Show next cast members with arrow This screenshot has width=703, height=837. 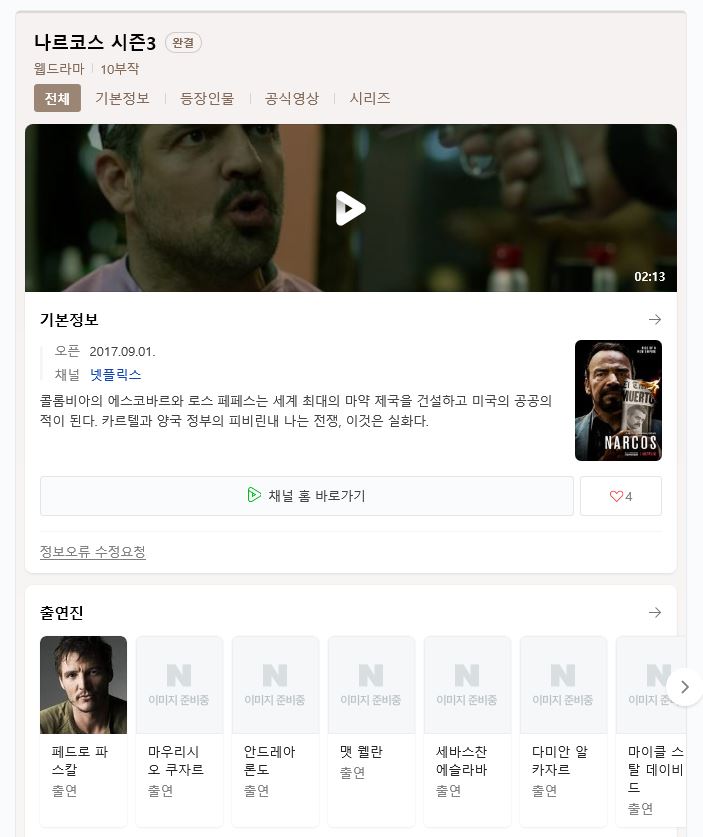pos(685,687)
